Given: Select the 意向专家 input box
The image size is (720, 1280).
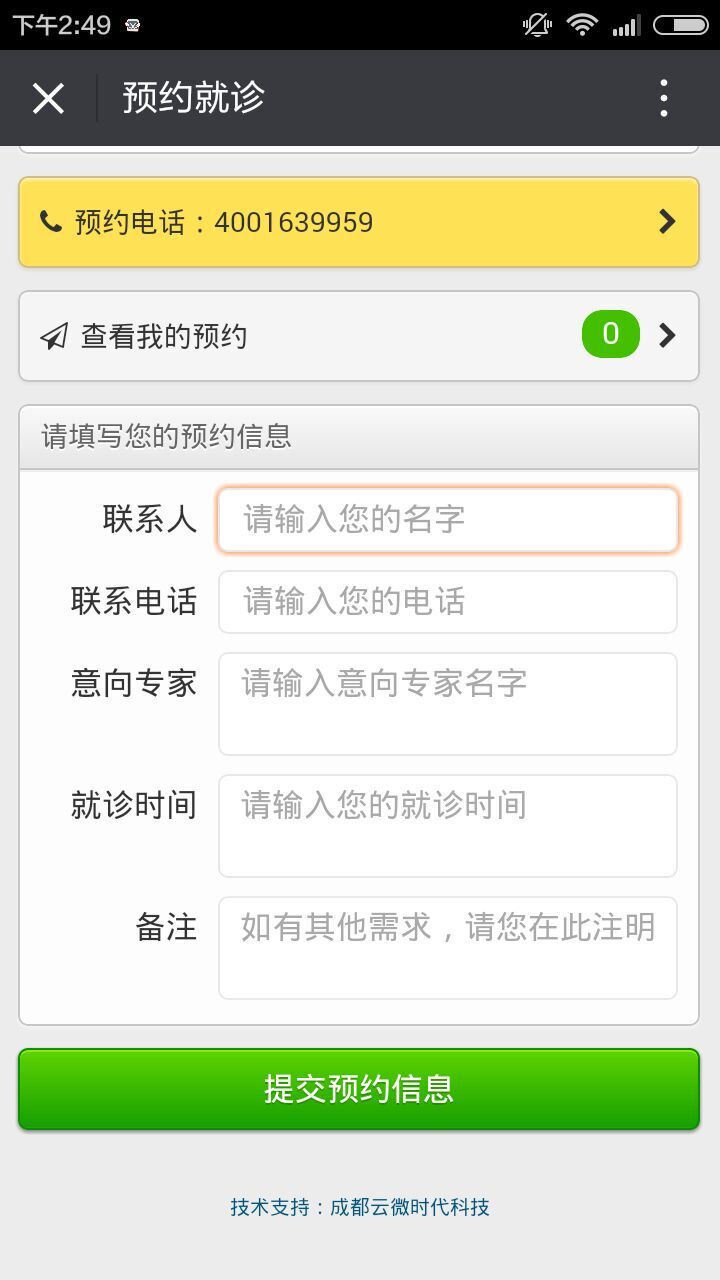Looking at the screenshot, I should 448,704.
